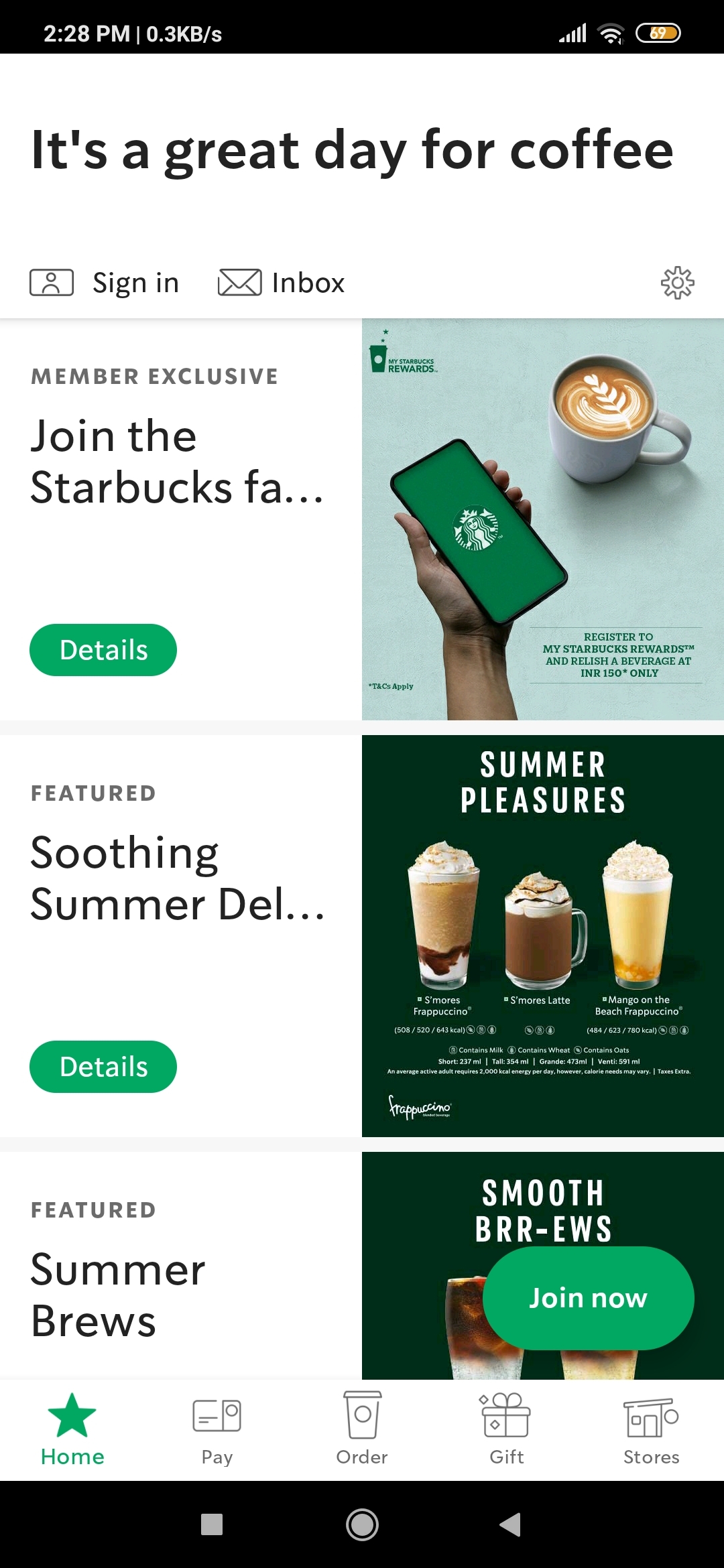
Task: View Details for Soothing Summer Delights
Action: tap(103, 1067)
